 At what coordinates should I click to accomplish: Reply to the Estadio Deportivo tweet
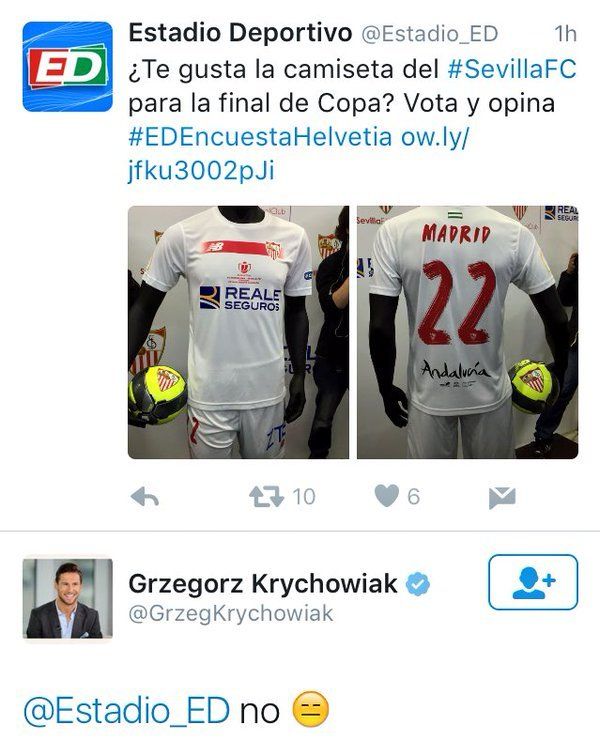pyautogui.click(x=145, y=497)
